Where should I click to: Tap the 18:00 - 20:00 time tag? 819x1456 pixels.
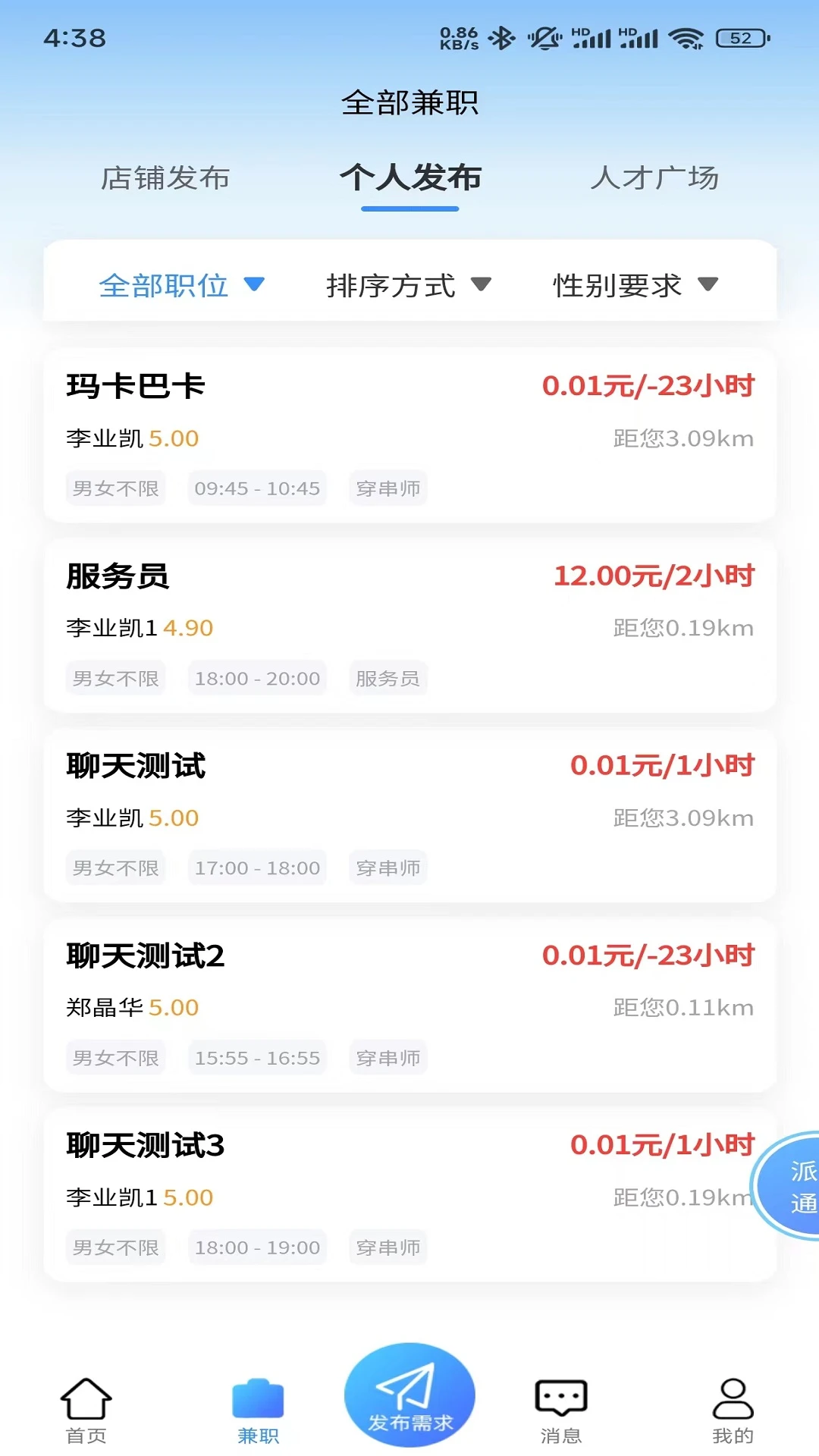click(x=257, y=678)
